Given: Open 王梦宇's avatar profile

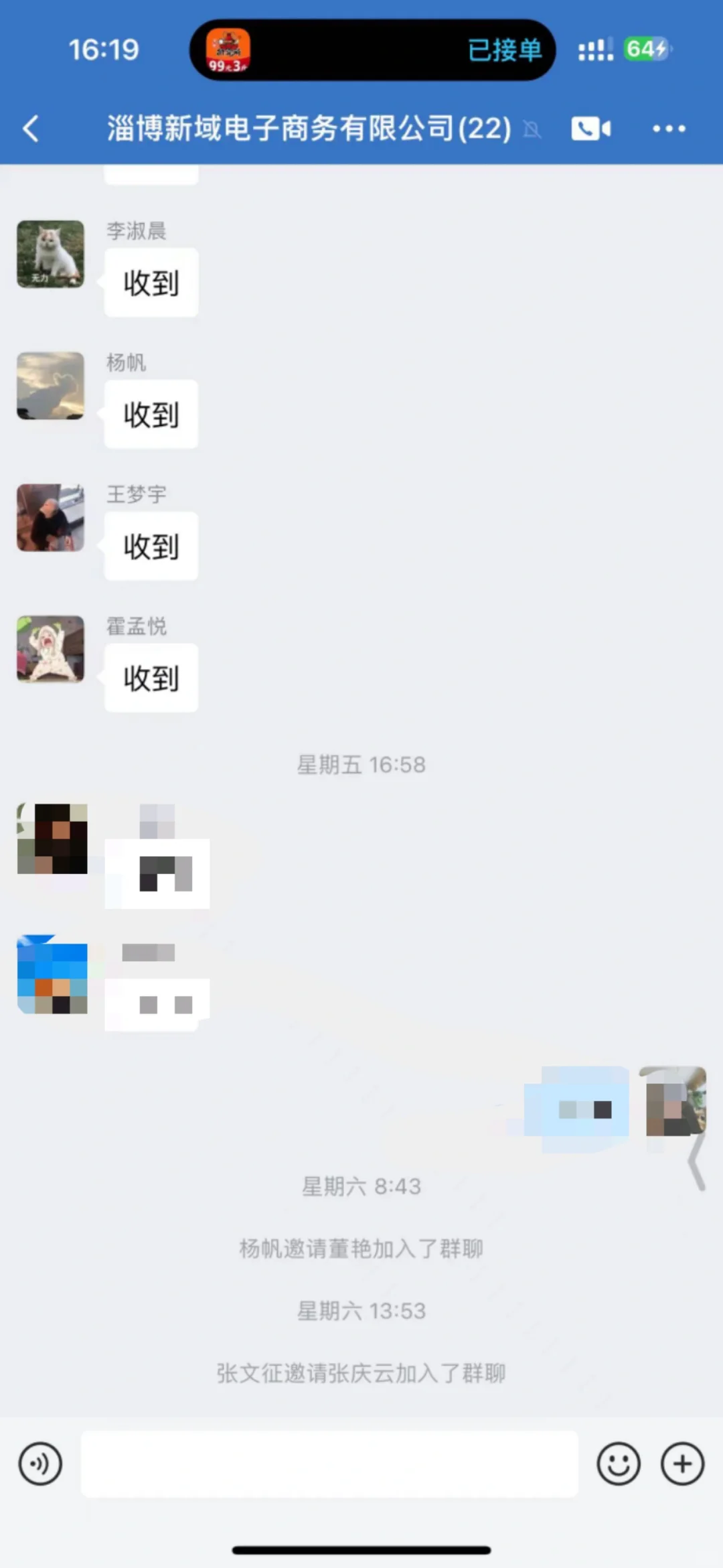Looking at the screenshot, I should pos(51,518).
